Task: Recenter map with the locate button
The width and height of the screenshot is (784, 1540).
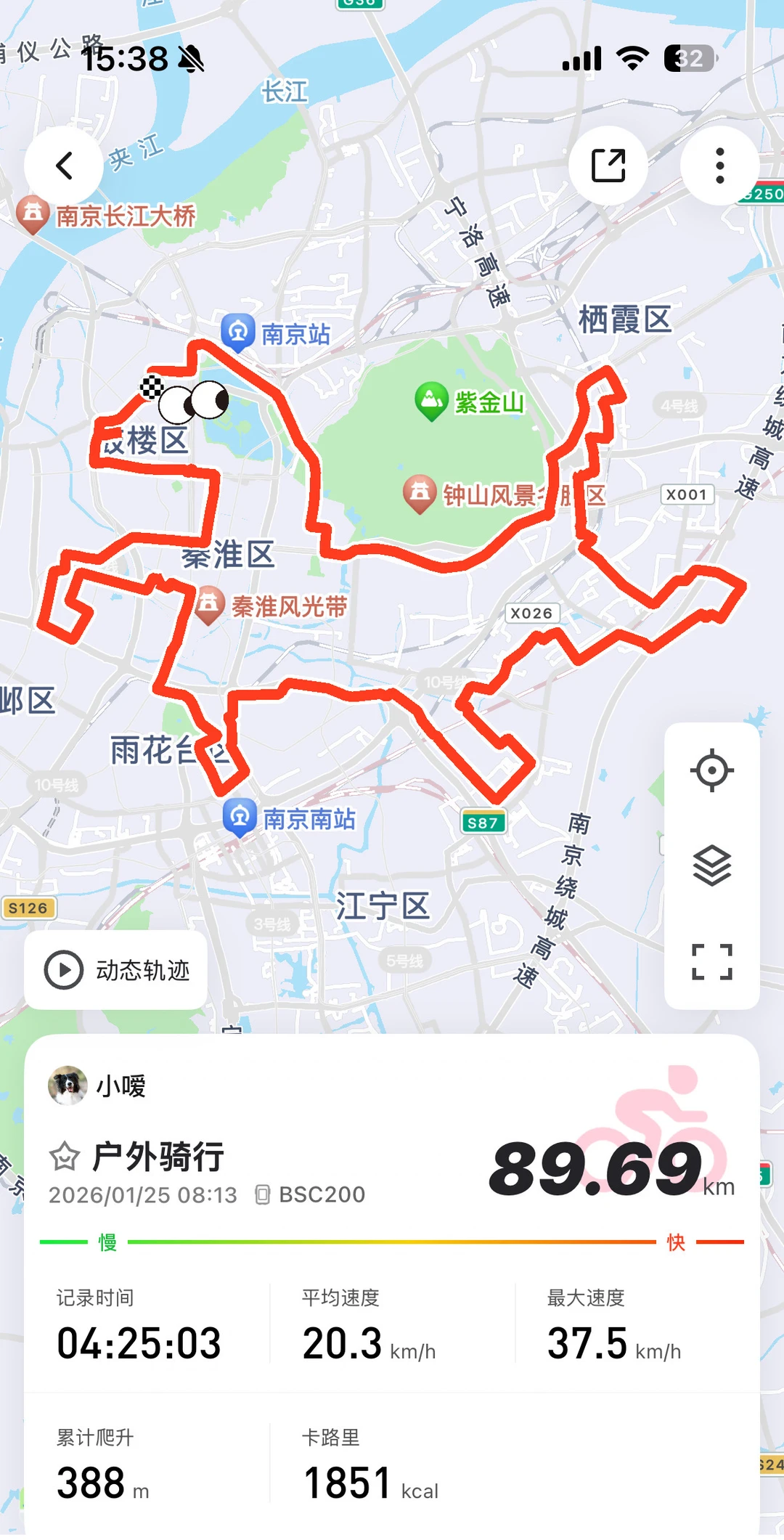Action: tap(711, 770)
